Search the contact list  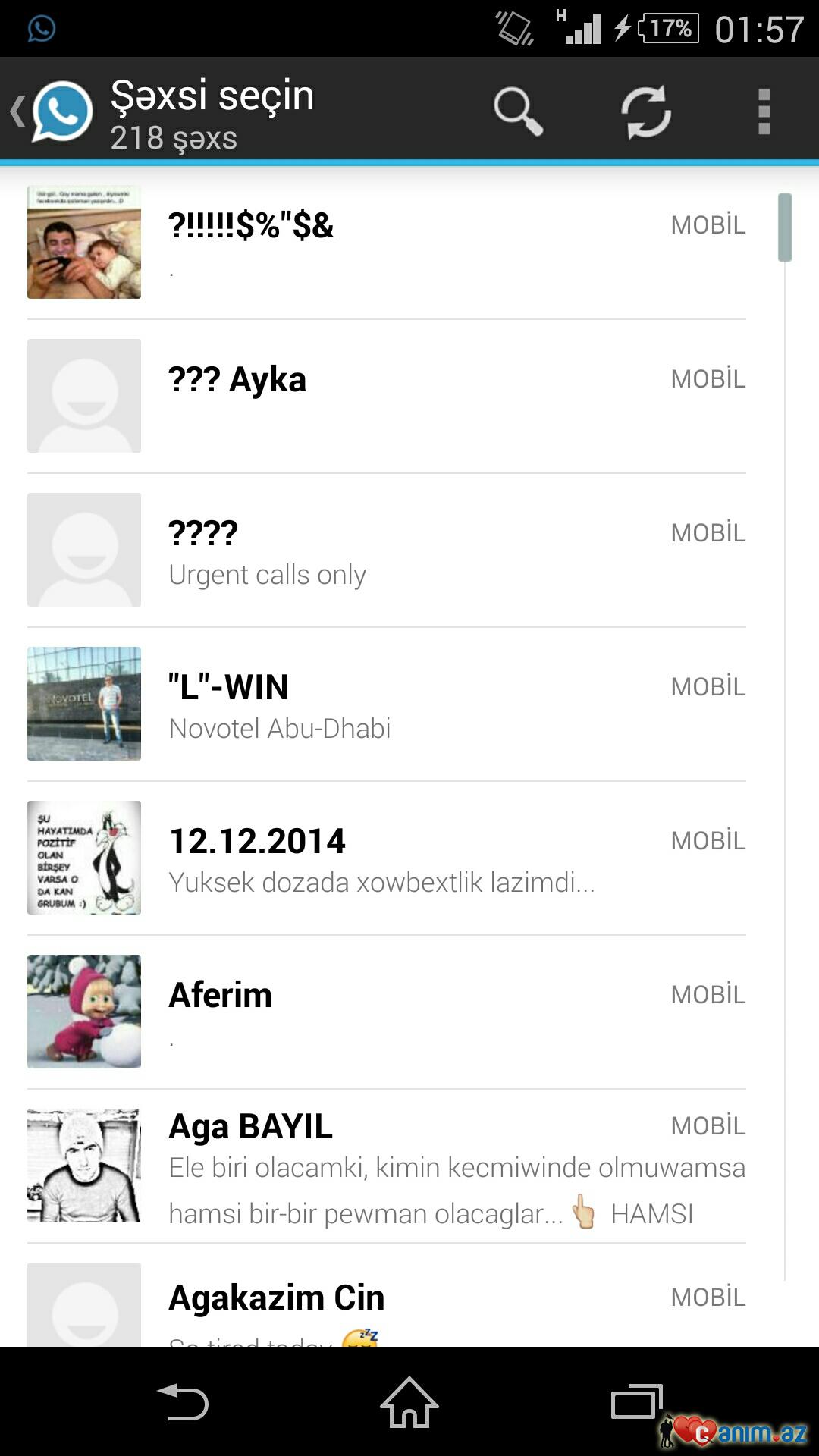point(518,112)
